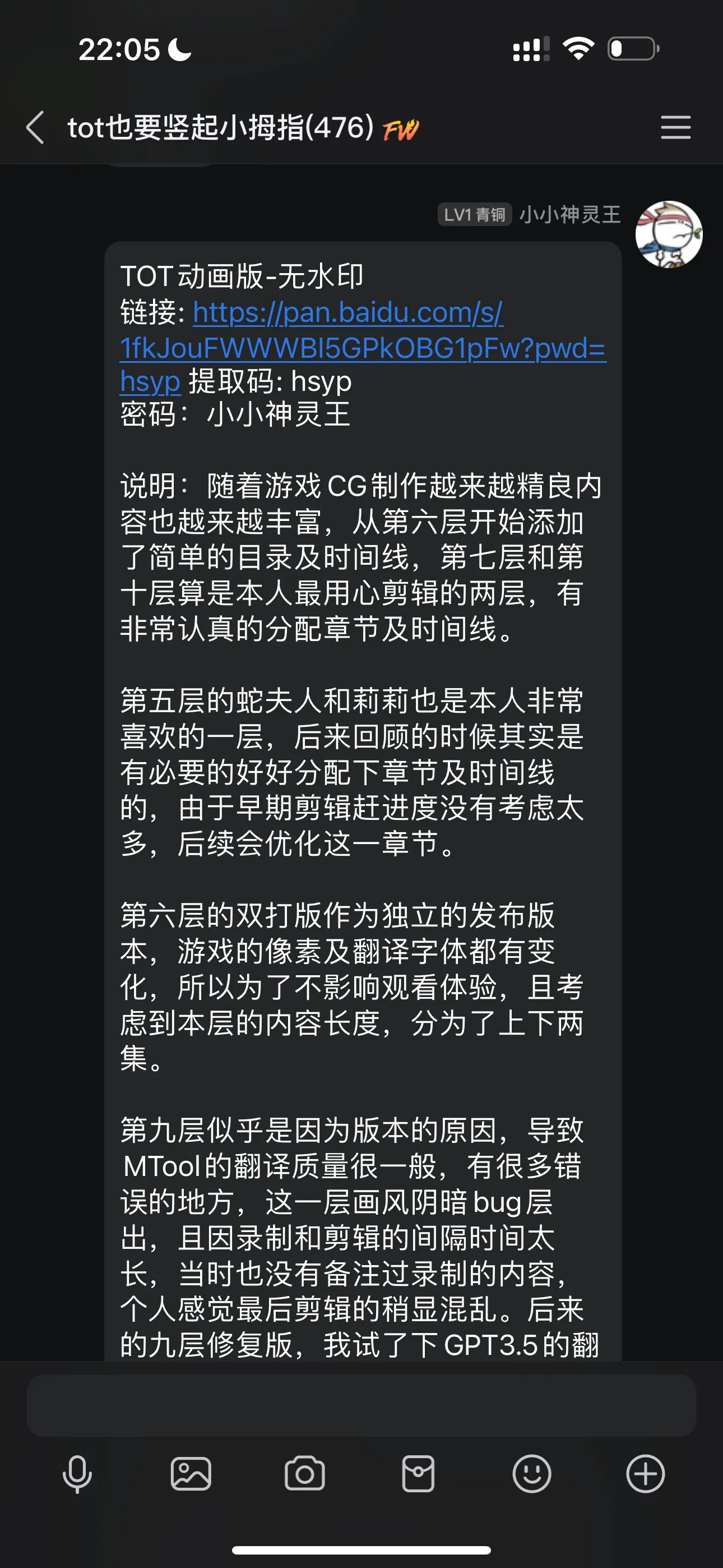The height and width of the screenshot is (1568, 723).
Task: Open the group chat menu
Action: click(x=675, y=127)
